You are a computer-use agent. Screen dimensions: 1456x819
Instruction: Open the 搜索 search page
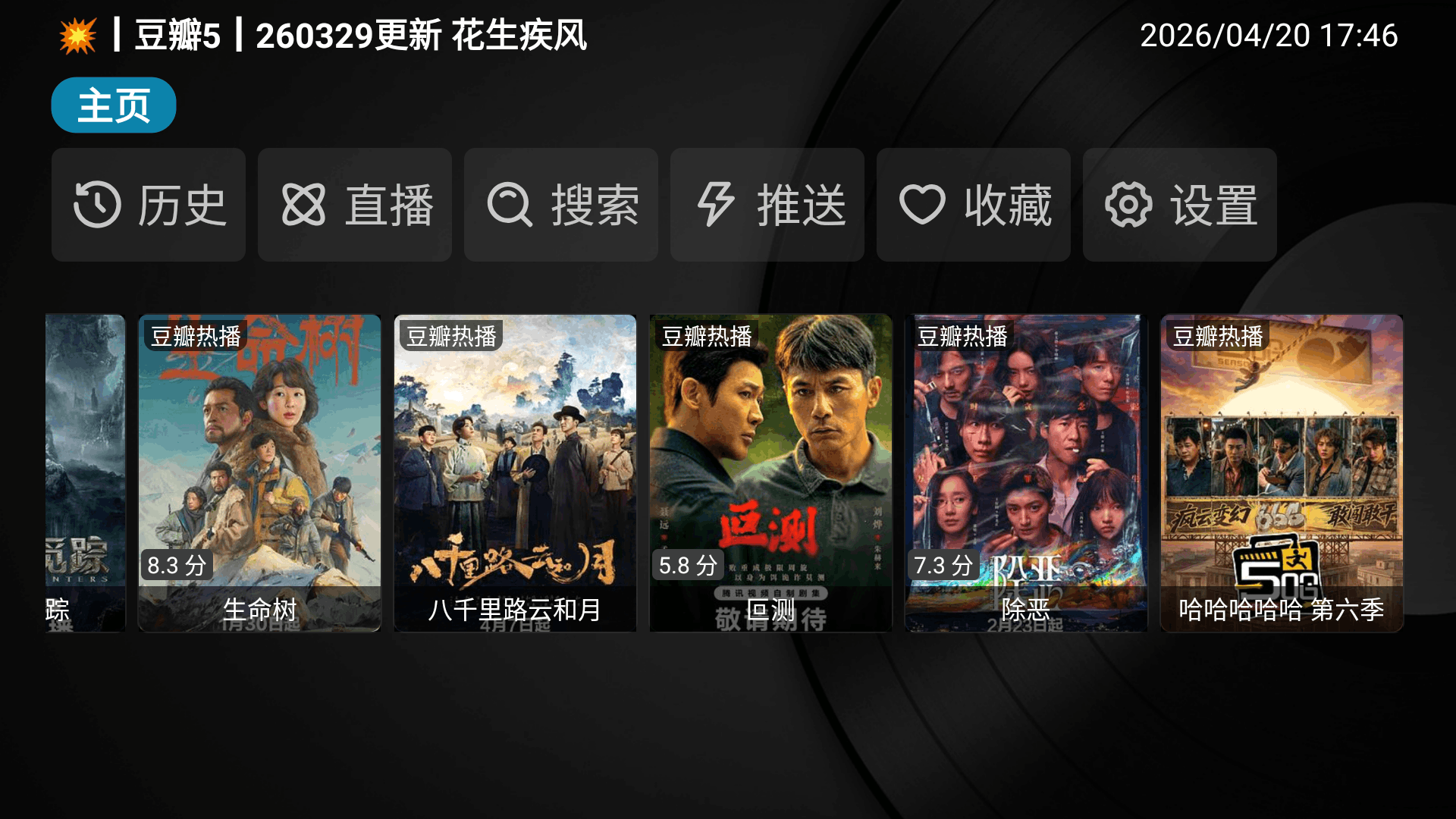click(561, 205)
